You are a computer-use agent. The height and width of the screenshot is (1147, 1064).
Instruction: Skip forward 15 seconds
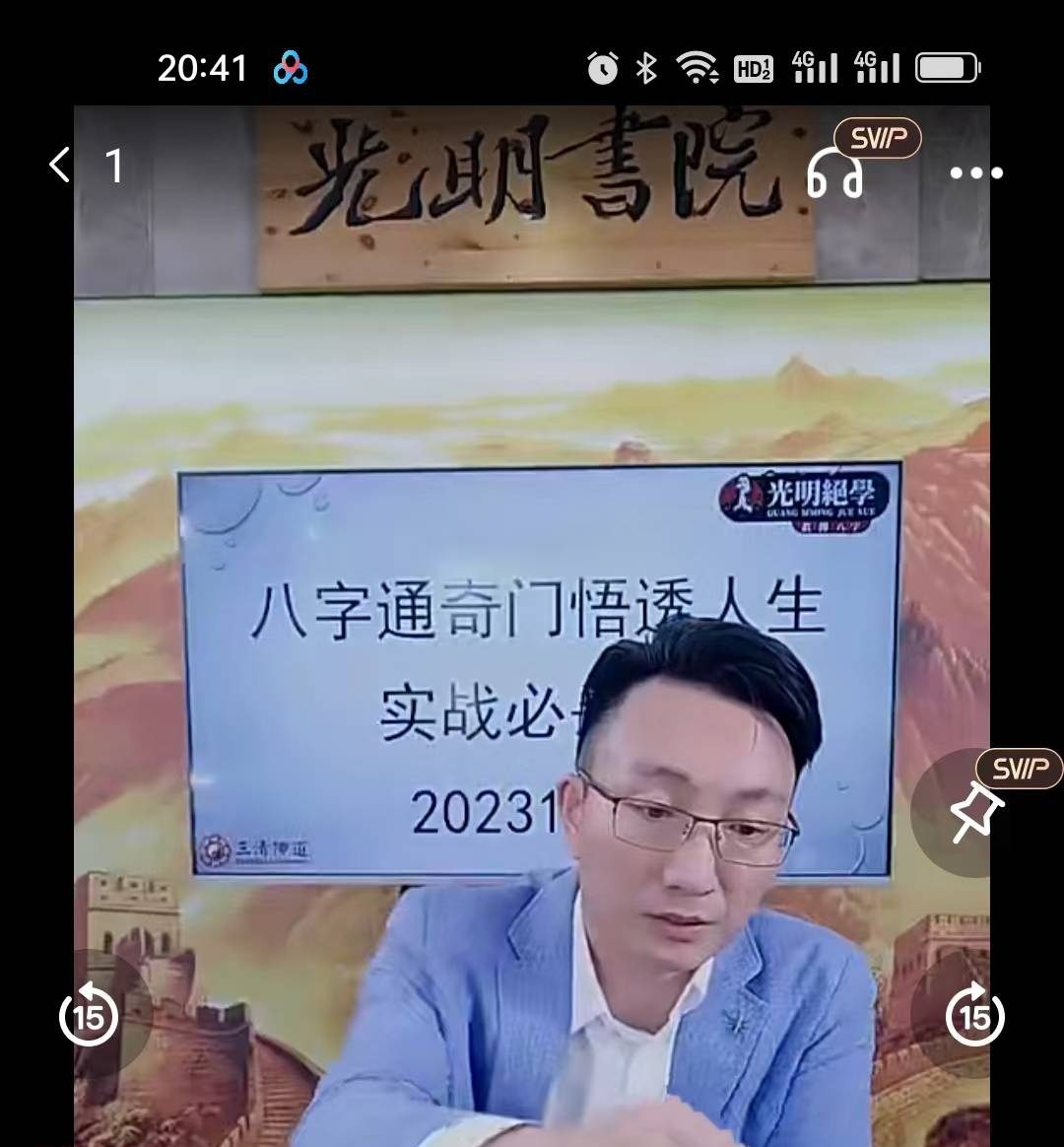[x=974, y=1013]
